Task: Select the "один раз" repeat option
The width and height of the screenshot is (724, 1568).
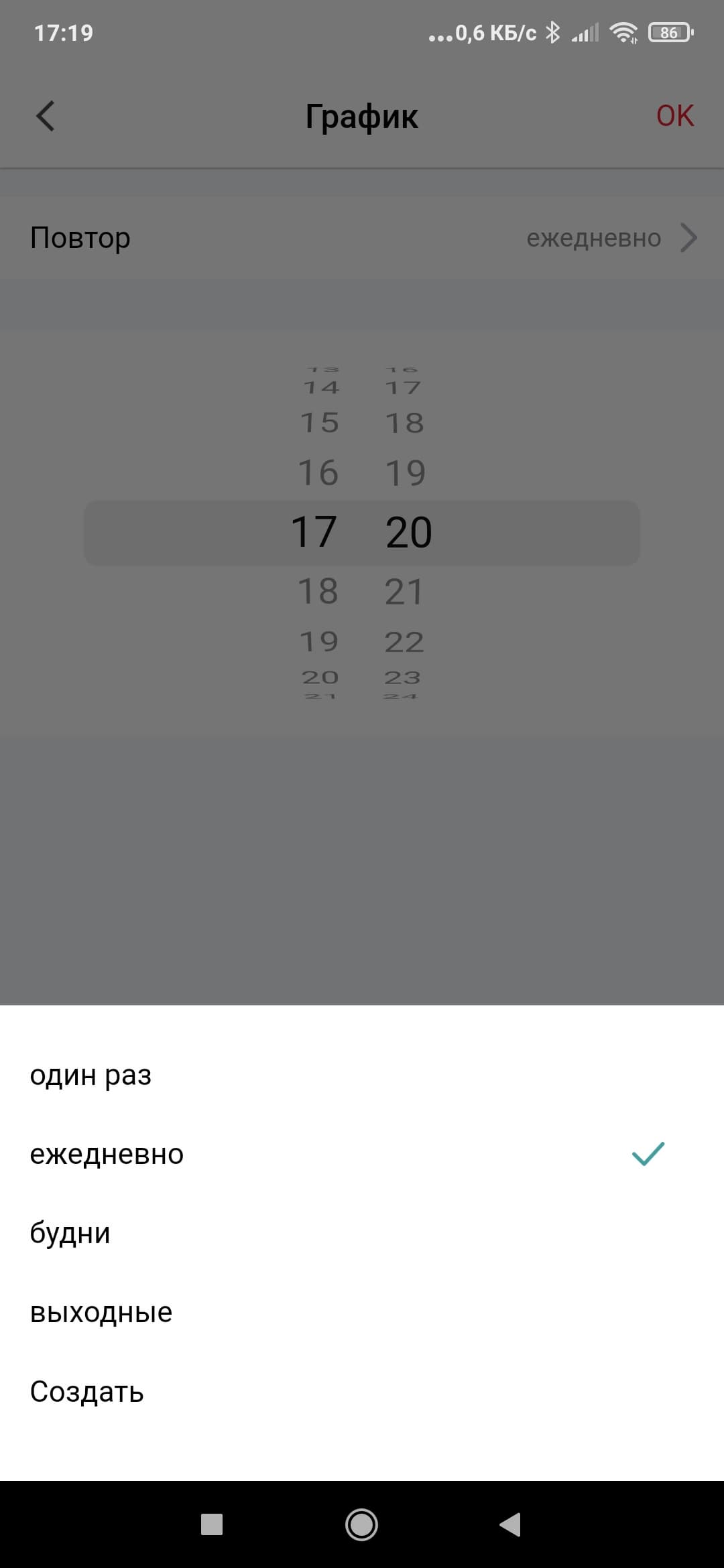Action: pyautogui.click(x=91, y=1075)
